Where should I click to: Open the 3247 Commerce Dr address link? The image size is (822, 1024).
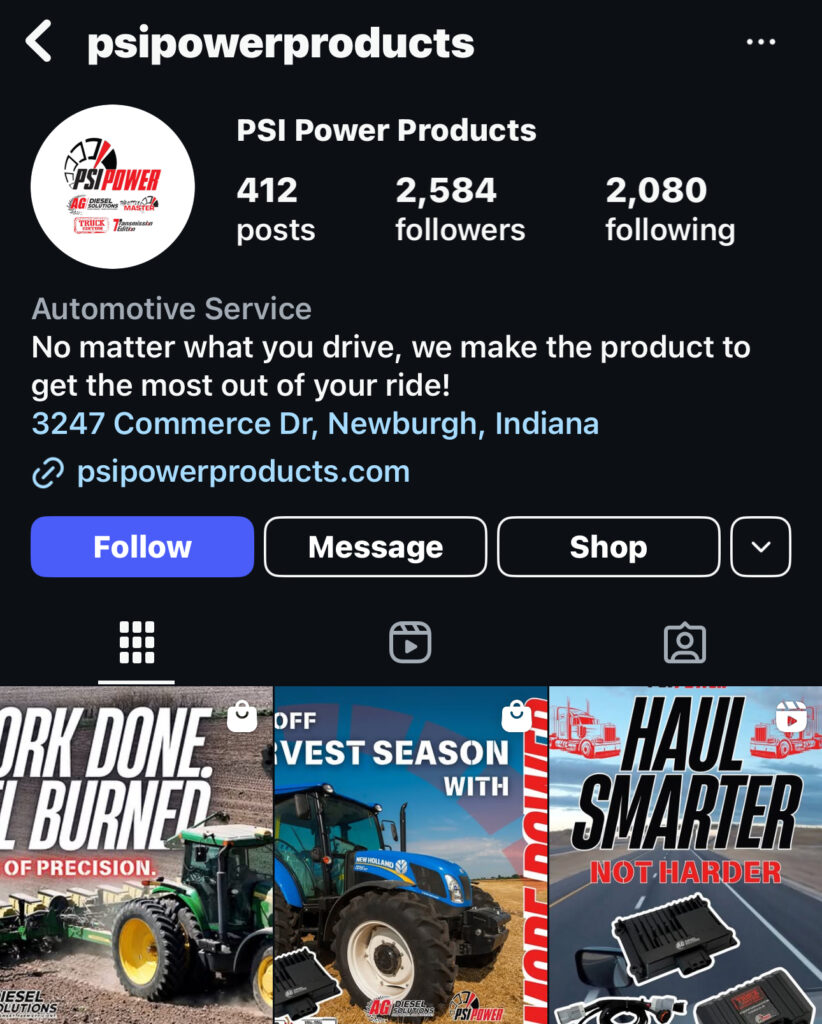(x=315, y=423)
